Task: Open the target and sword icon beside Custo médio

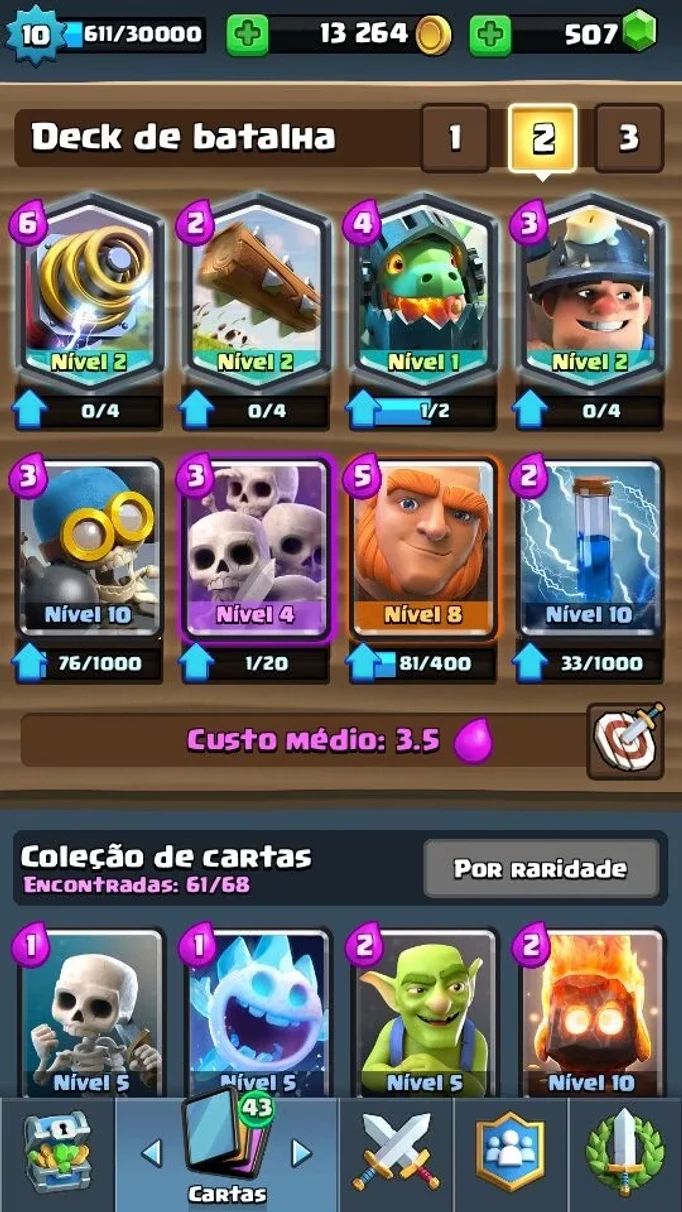Action: [x=626, y=741]
